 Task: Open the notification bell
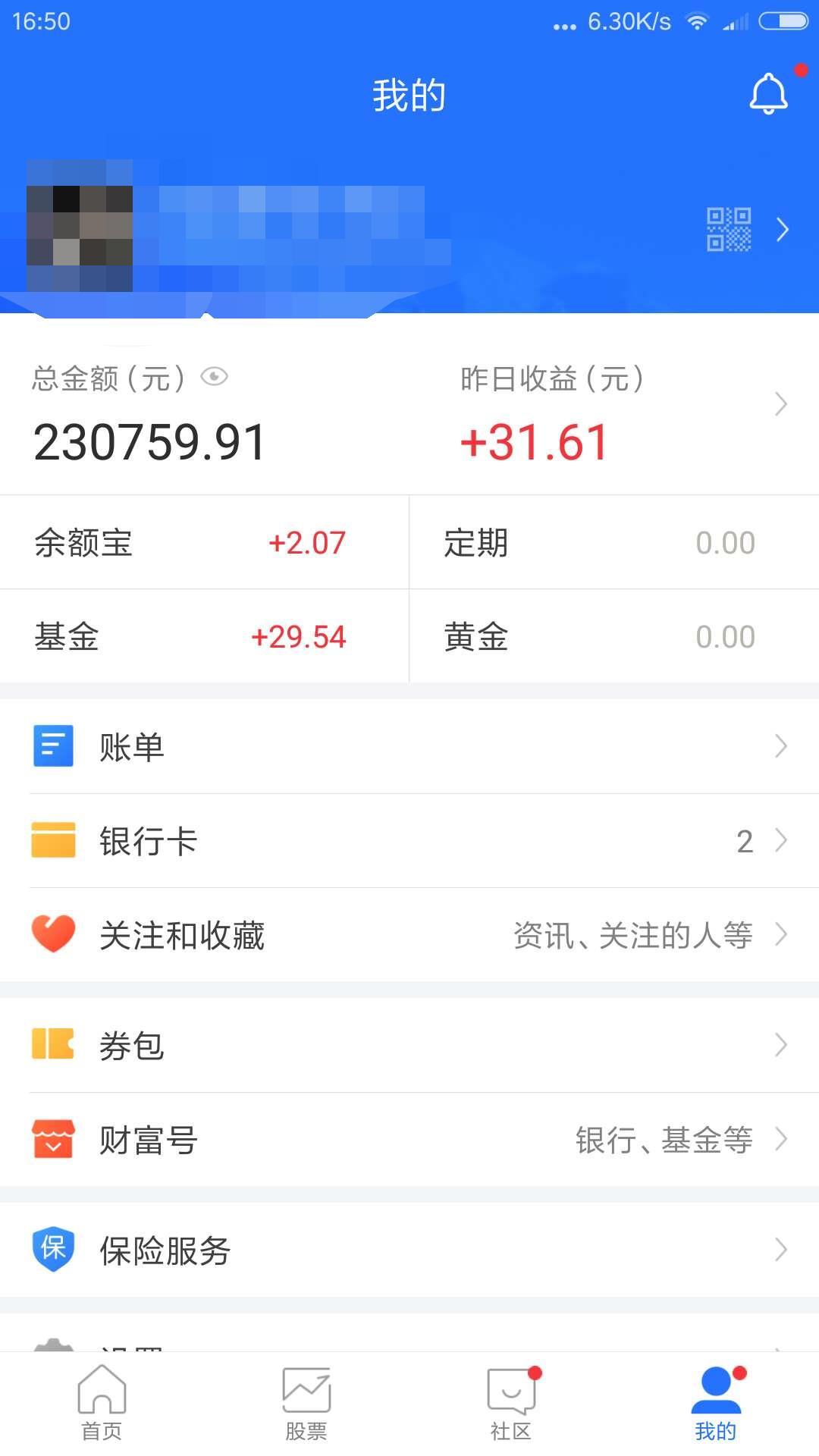click(768, 93)
